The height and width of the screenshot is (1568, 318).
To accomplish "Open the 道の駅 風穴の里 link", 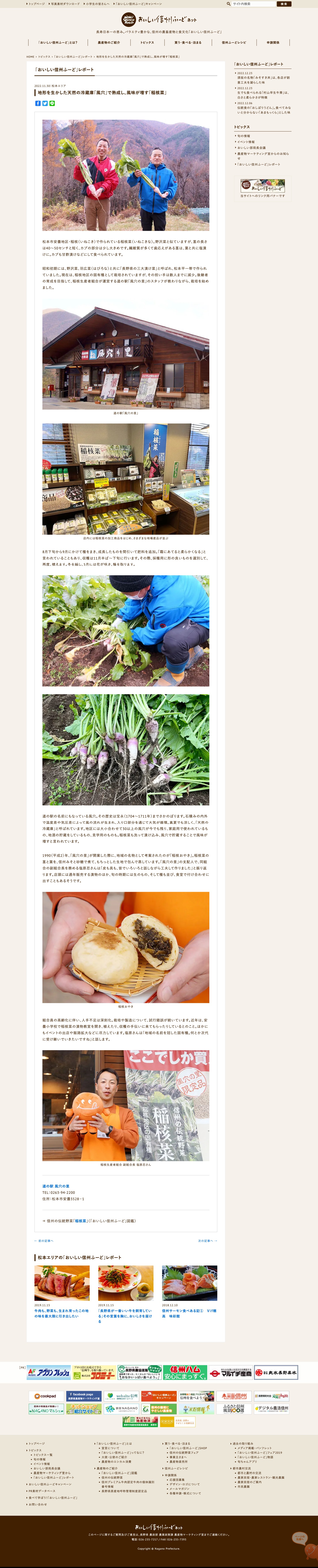I will click(56, 1186).
